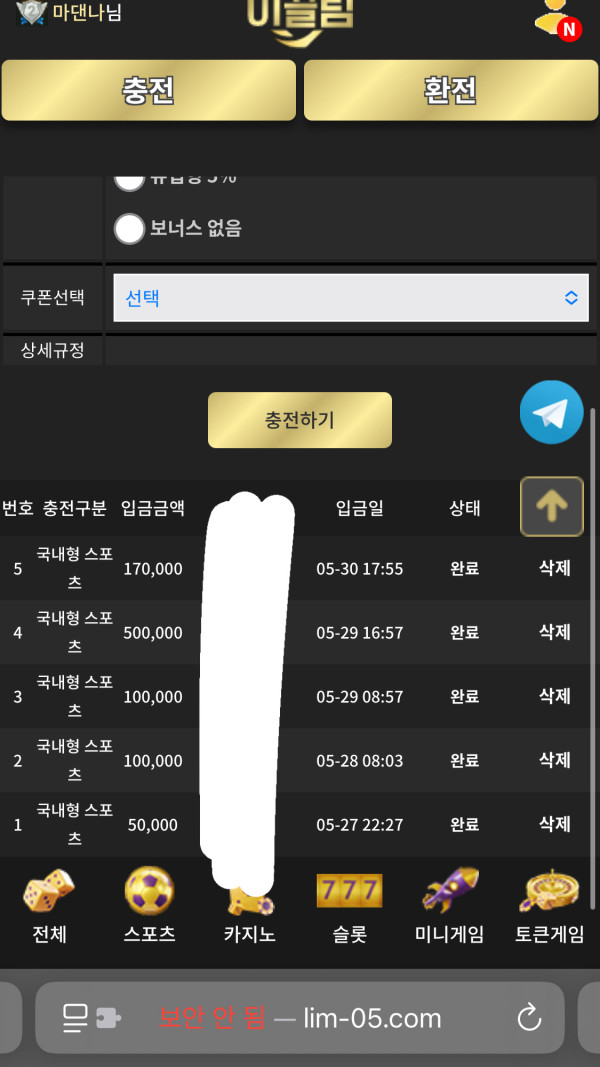Switch to the 슬롯 games
Screen dimensions: 600x1067
pyautogui.click(x=349, y=907)
